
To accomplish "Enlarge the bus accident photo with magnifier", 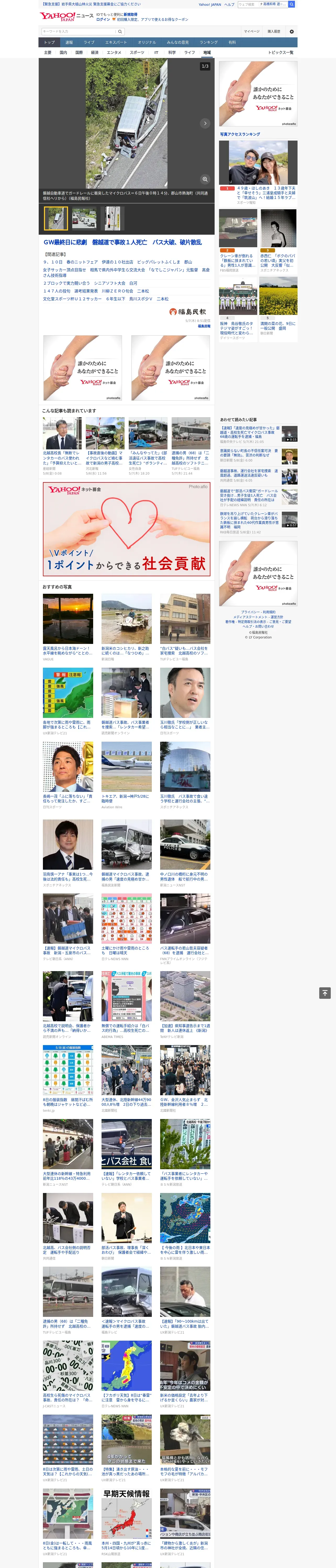I will point(205,179).
